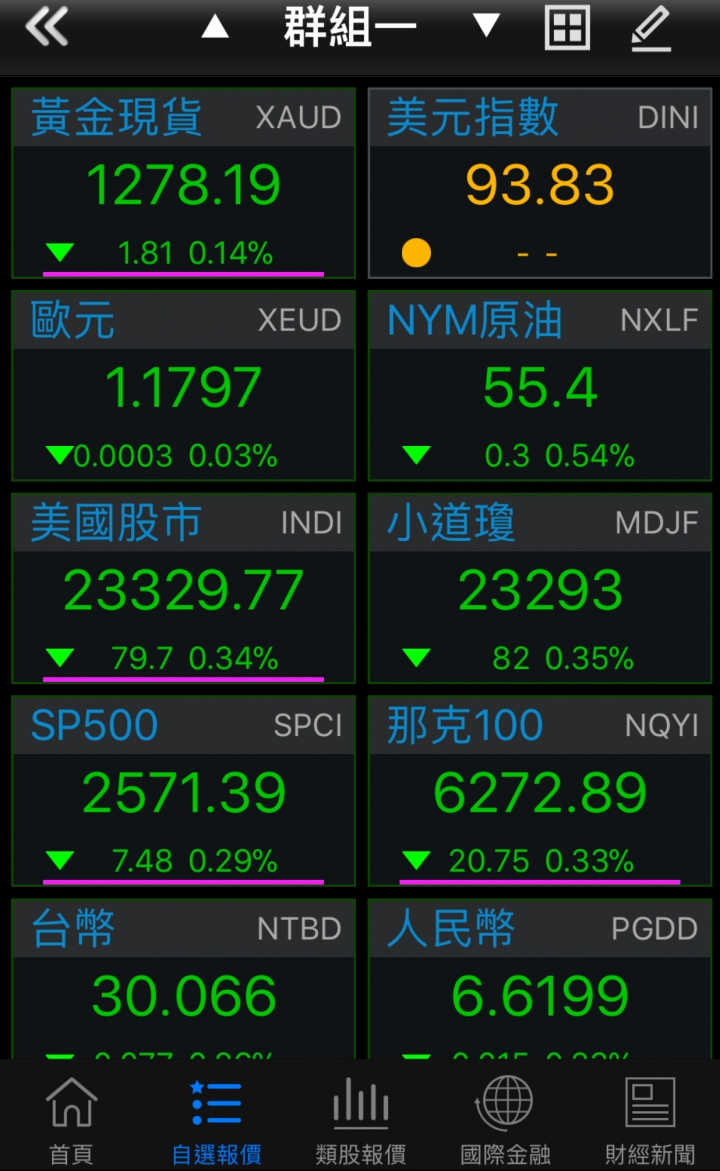Edit the watchlist with the pencil icon
720x1171 pixels.
651,28
